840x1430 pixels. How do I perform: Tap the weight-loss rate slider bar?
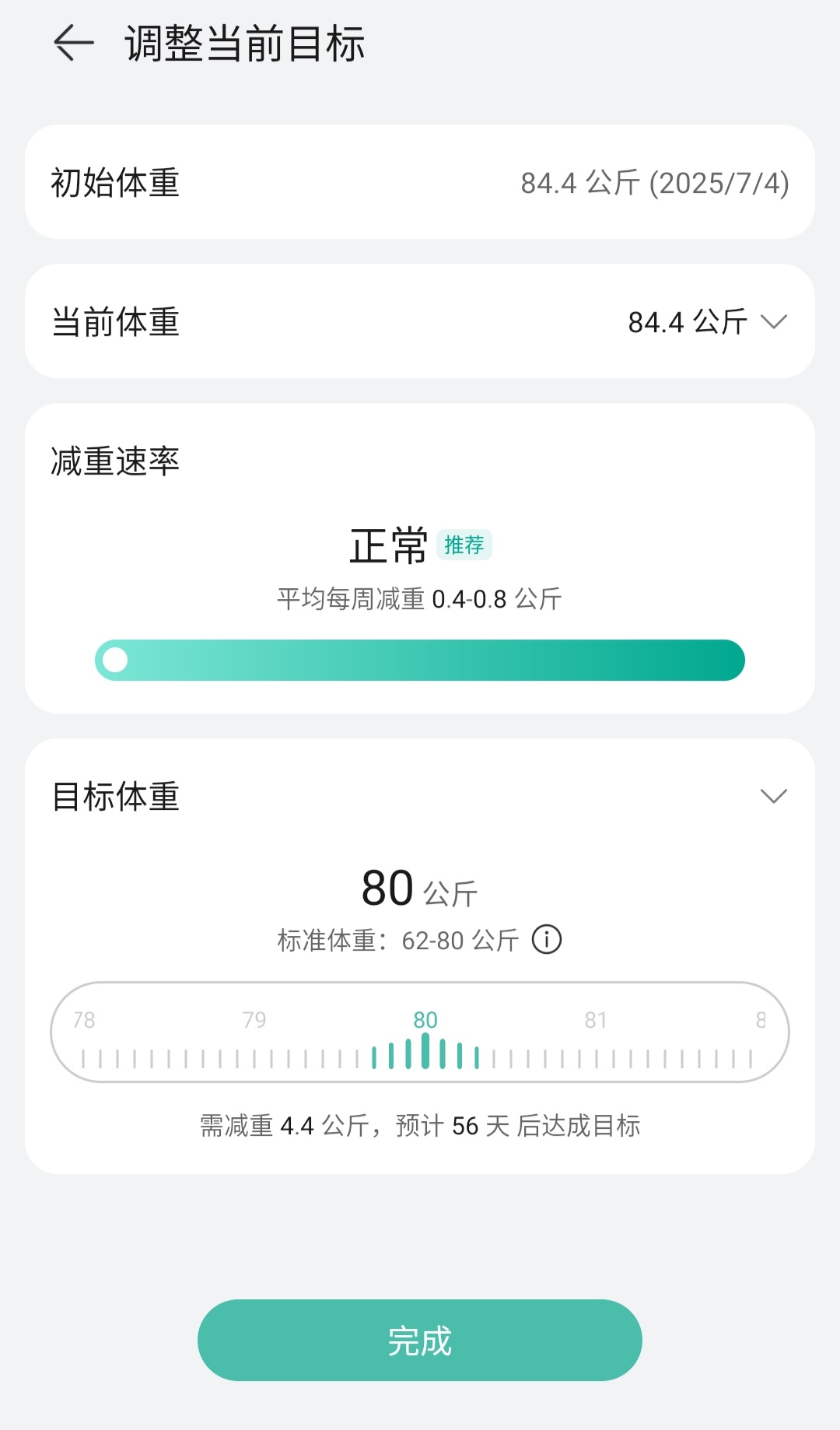tap(420, 660)
